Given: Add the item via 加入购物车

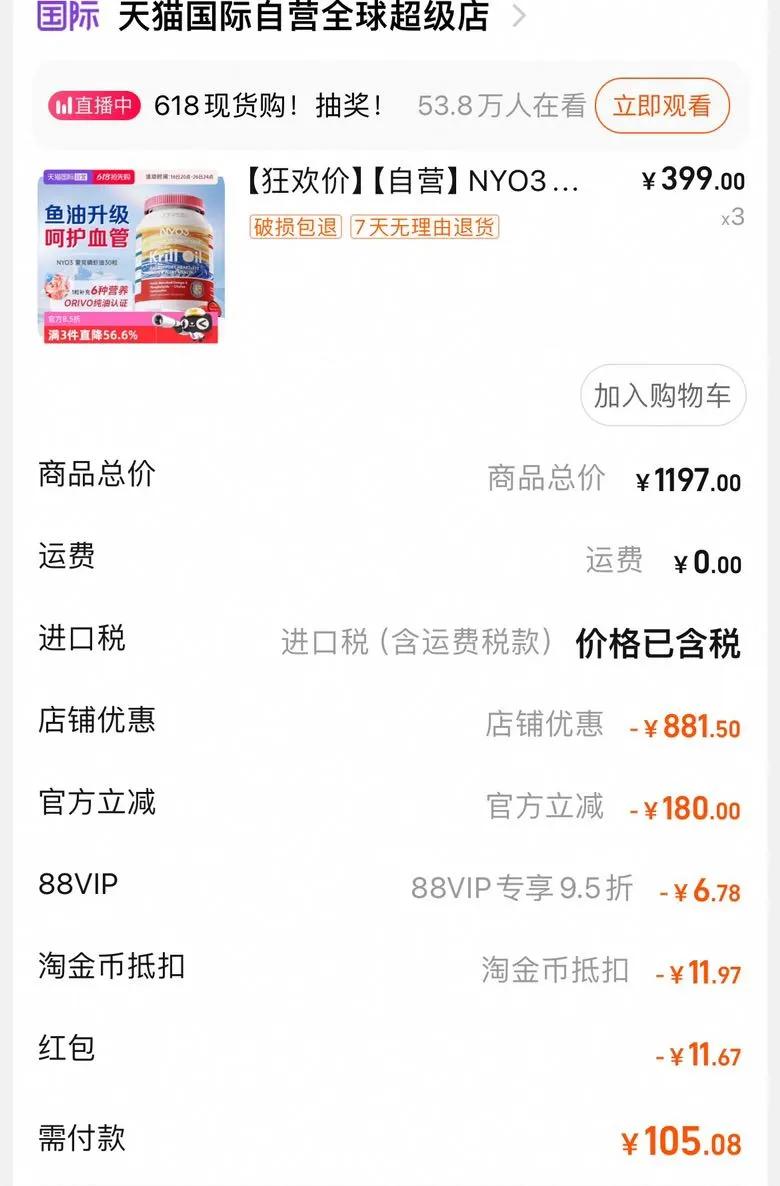Looking at the screenshot, I should click(x=662, y=396).
